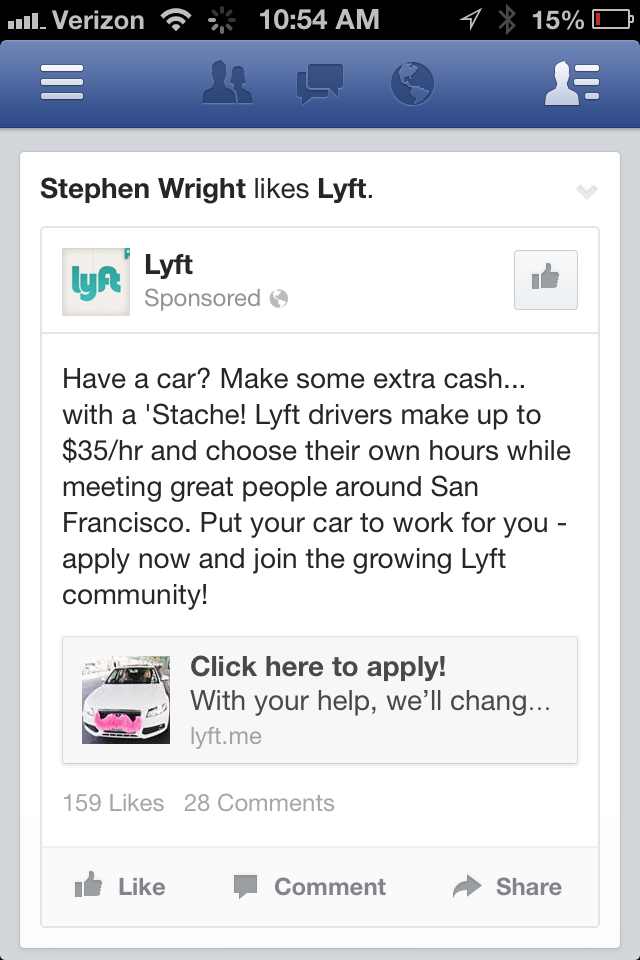Like the Lyft page with thumbs-up button
This screenshot has width=640, height=960.
(545, 279)
